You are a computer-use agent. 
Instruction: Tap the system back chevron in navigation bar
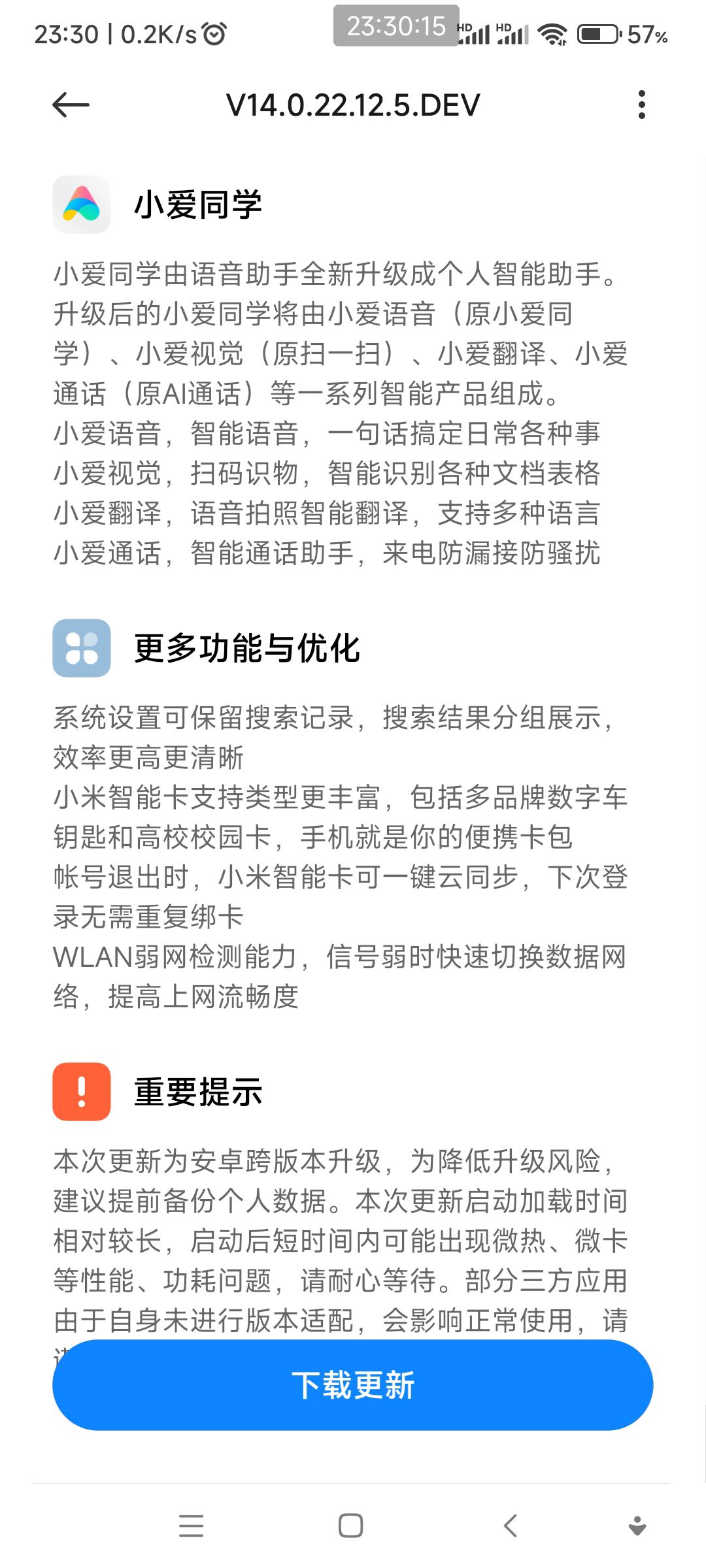click(511, 1526)
